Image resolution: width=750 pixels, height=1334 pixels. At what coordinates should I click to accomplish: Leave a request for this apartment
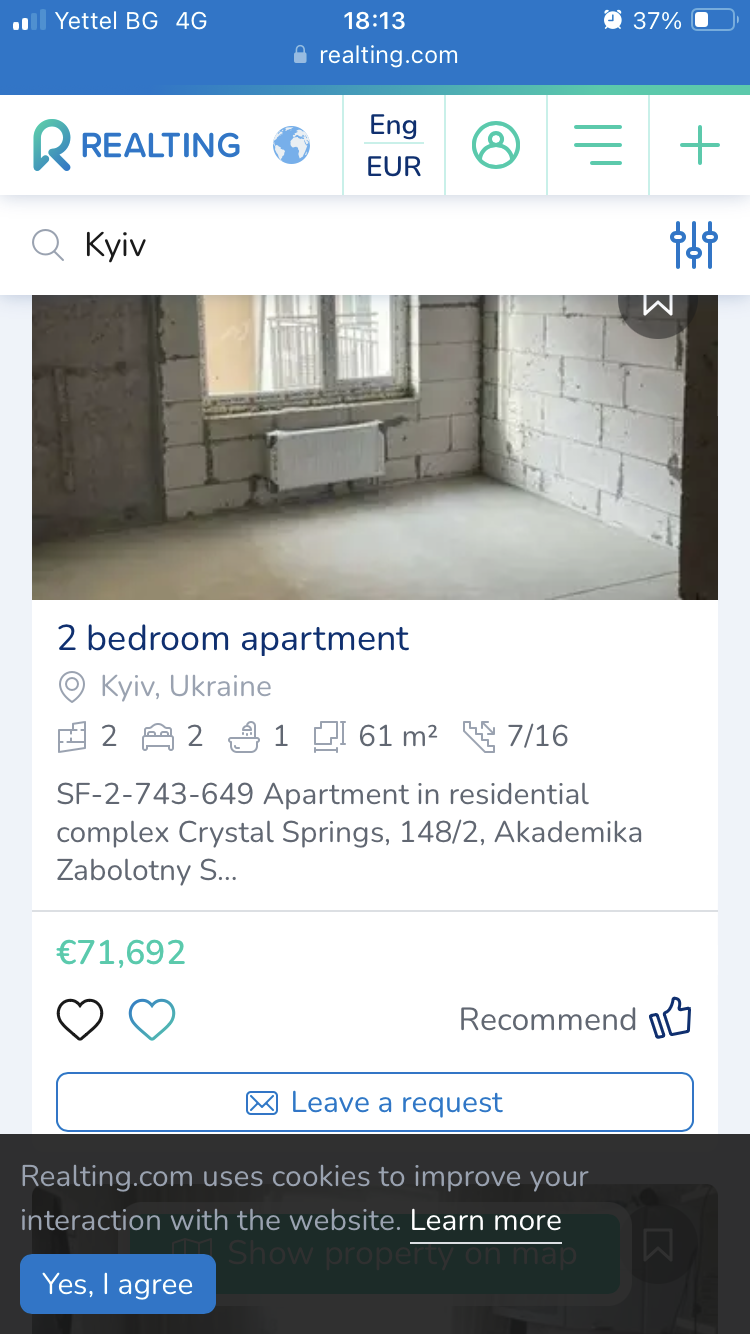coord(375,1102)
